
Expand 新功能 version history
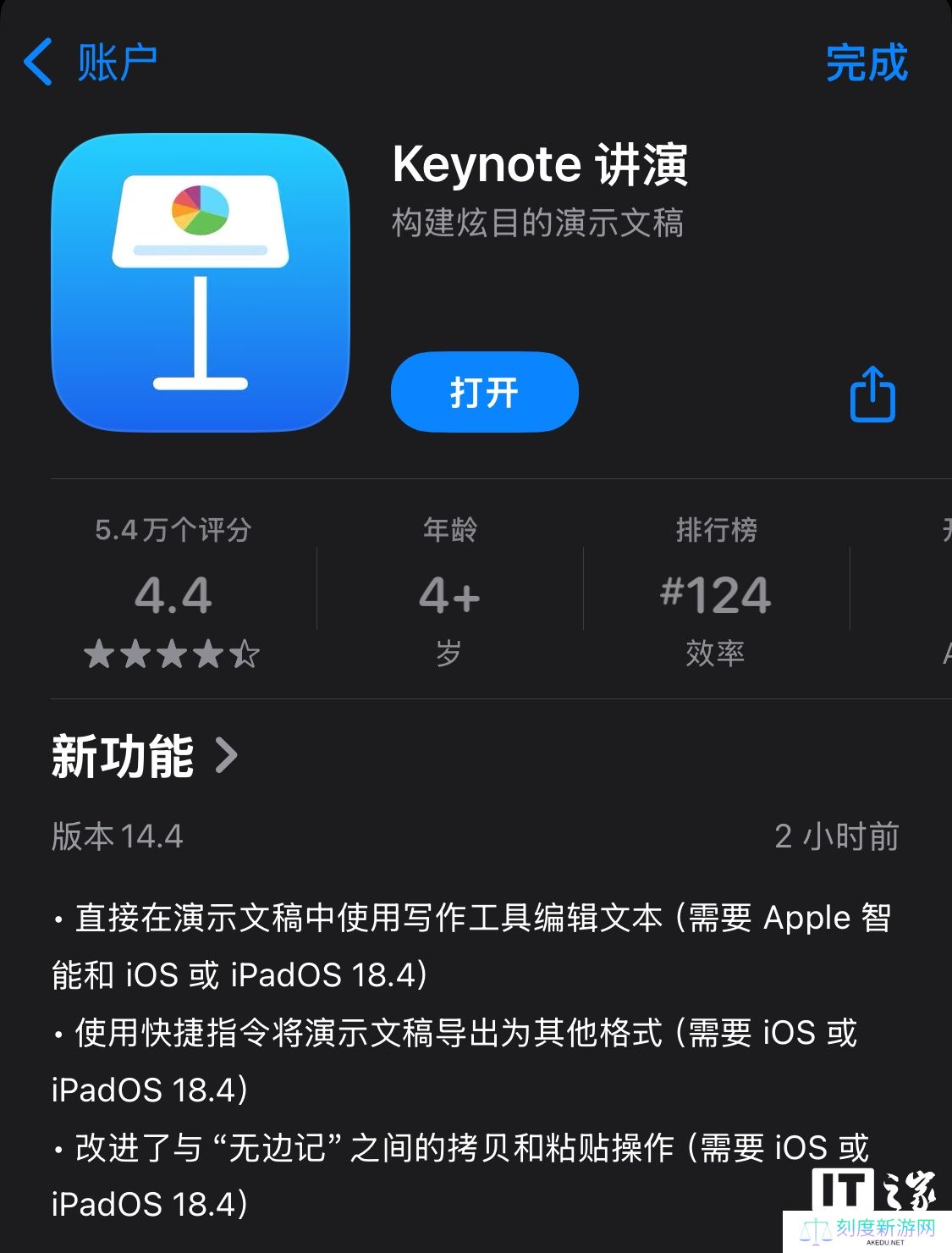(x=144, y=755)
